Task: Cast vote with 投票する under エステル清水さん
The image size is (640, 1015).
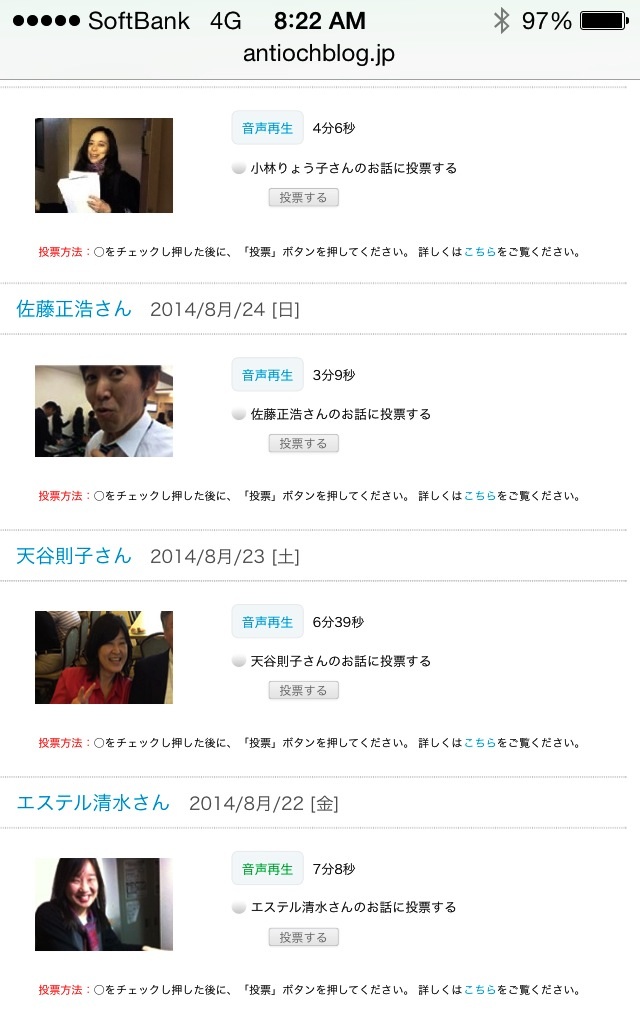Action: click(304, 937)
